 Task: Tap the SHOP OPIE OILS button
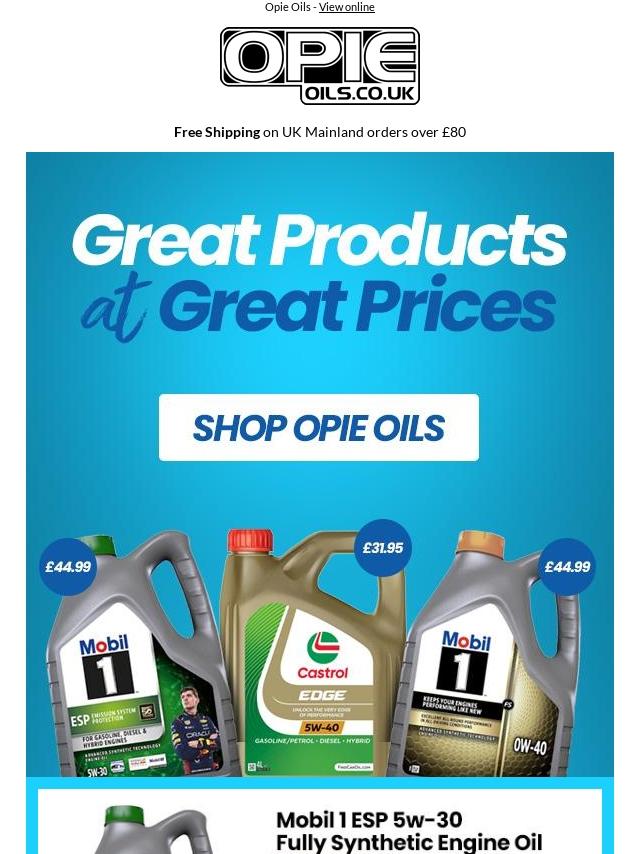tap(319, 428)
